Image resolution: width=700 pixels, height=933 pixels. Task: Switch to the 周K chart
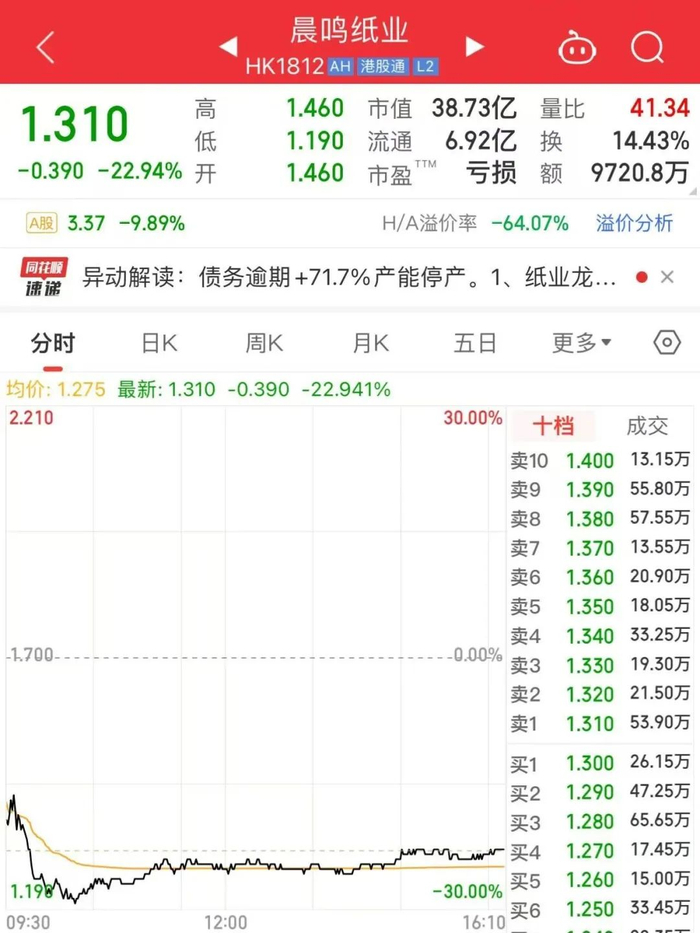point(264,344)
